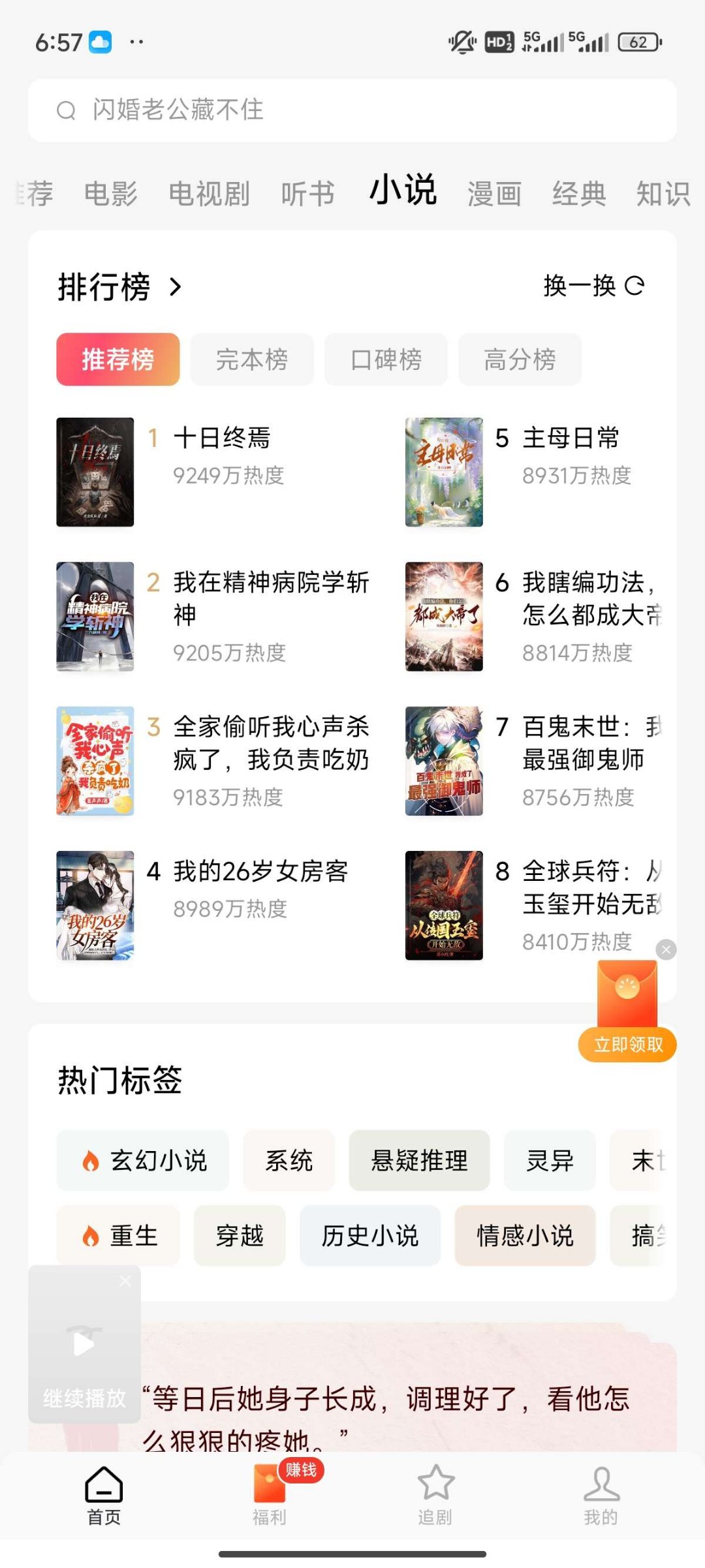Open the search box for 闪婚老公藏不住
This screenshot has height=1568, width=705.
tap(352, 110)
